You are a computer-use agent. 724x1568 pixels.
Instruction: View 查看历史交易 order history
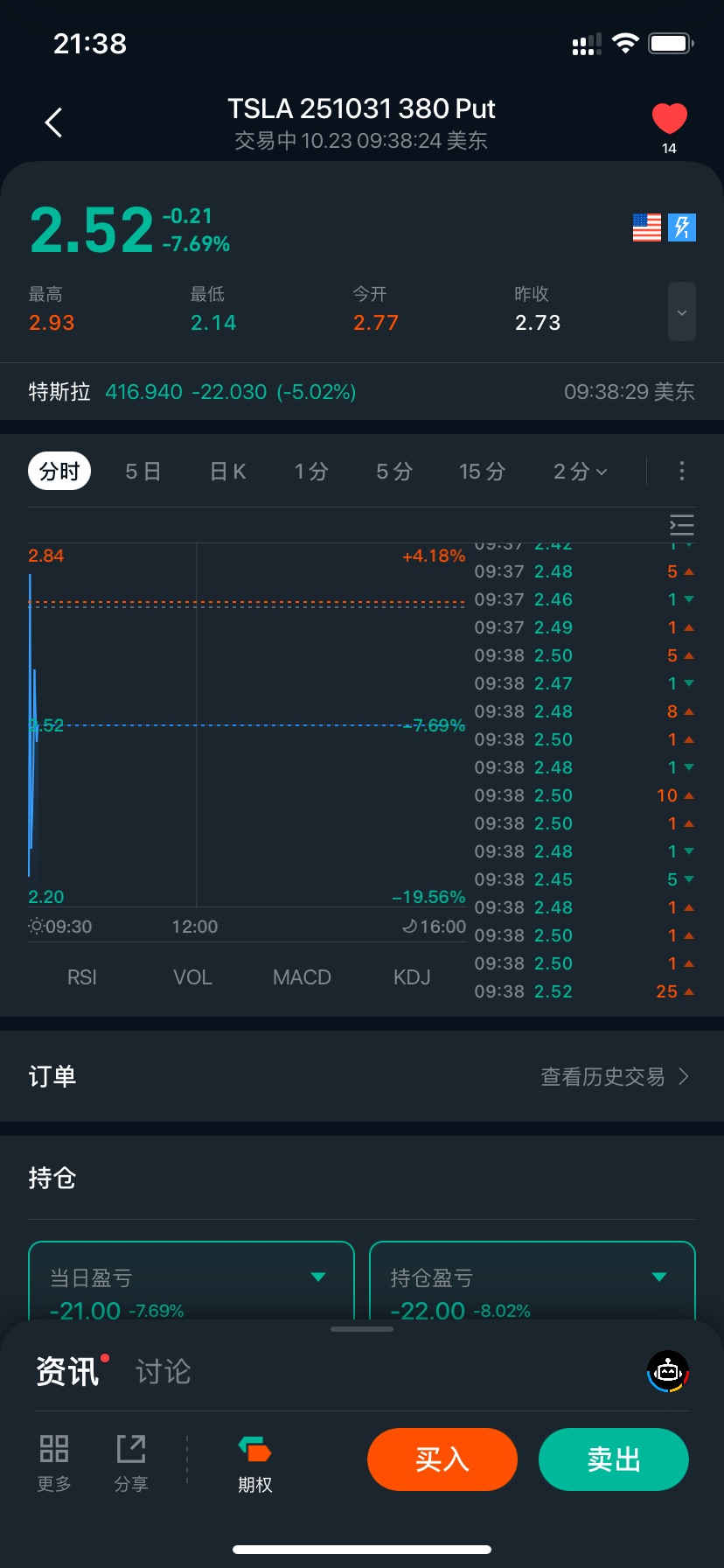click(x=615, y=1076)
